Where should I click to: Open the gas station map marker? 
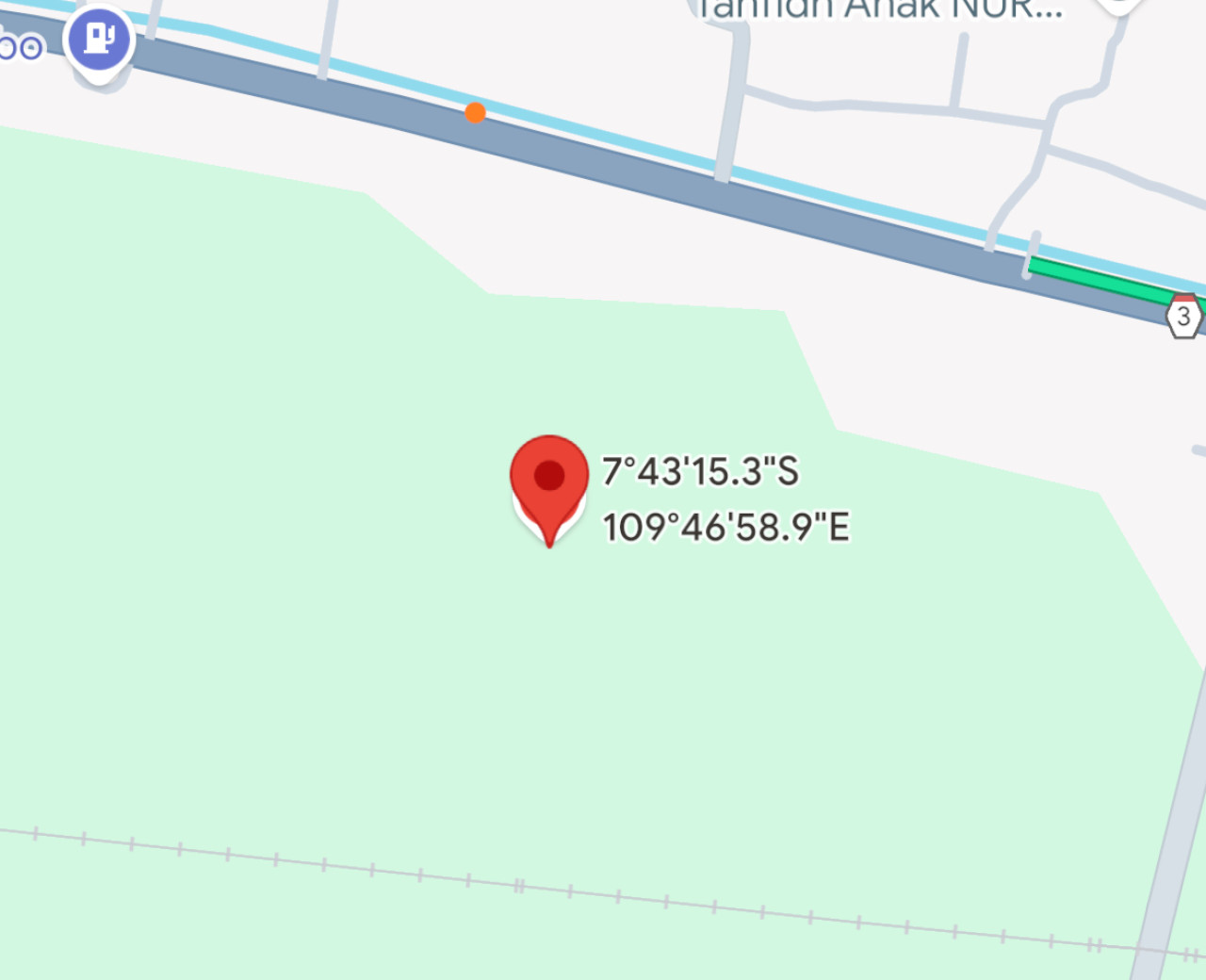(99, 40)
